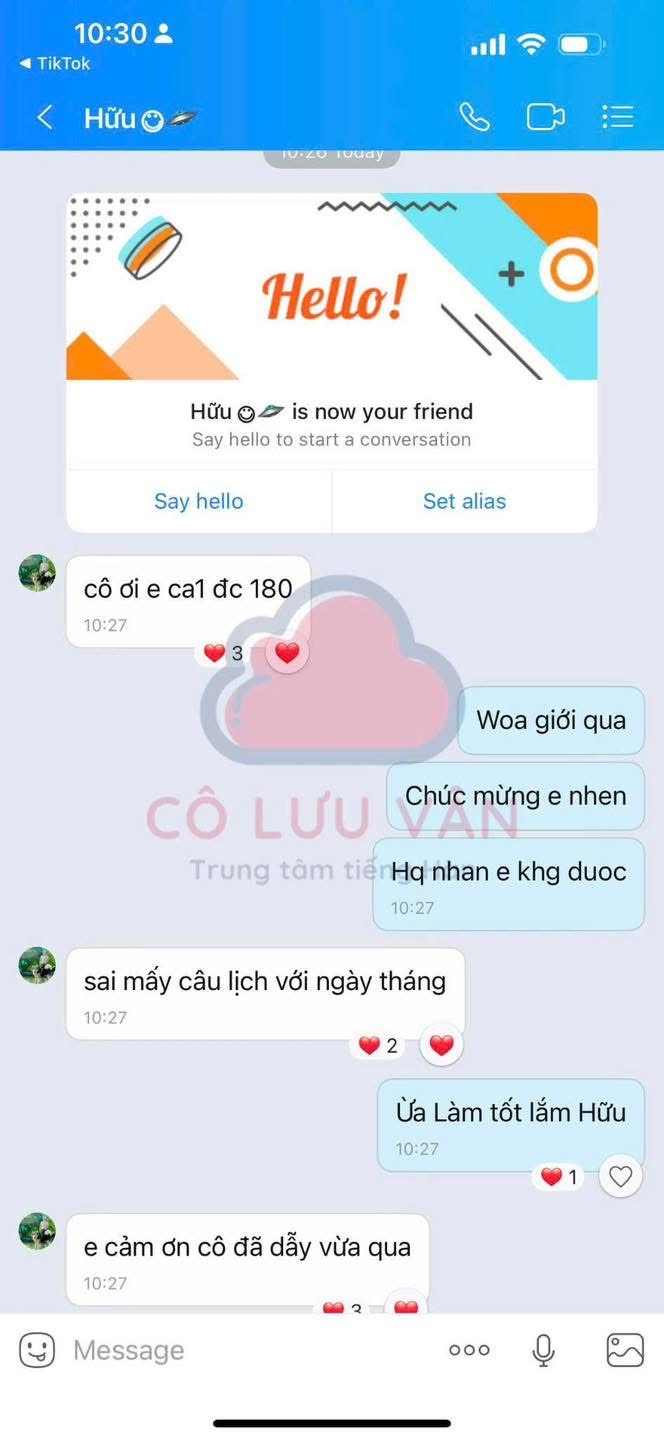
Task: Tap the heart outline on "Ừa Làm tốt lắm Hữu"
Action: coord(620,1177)
